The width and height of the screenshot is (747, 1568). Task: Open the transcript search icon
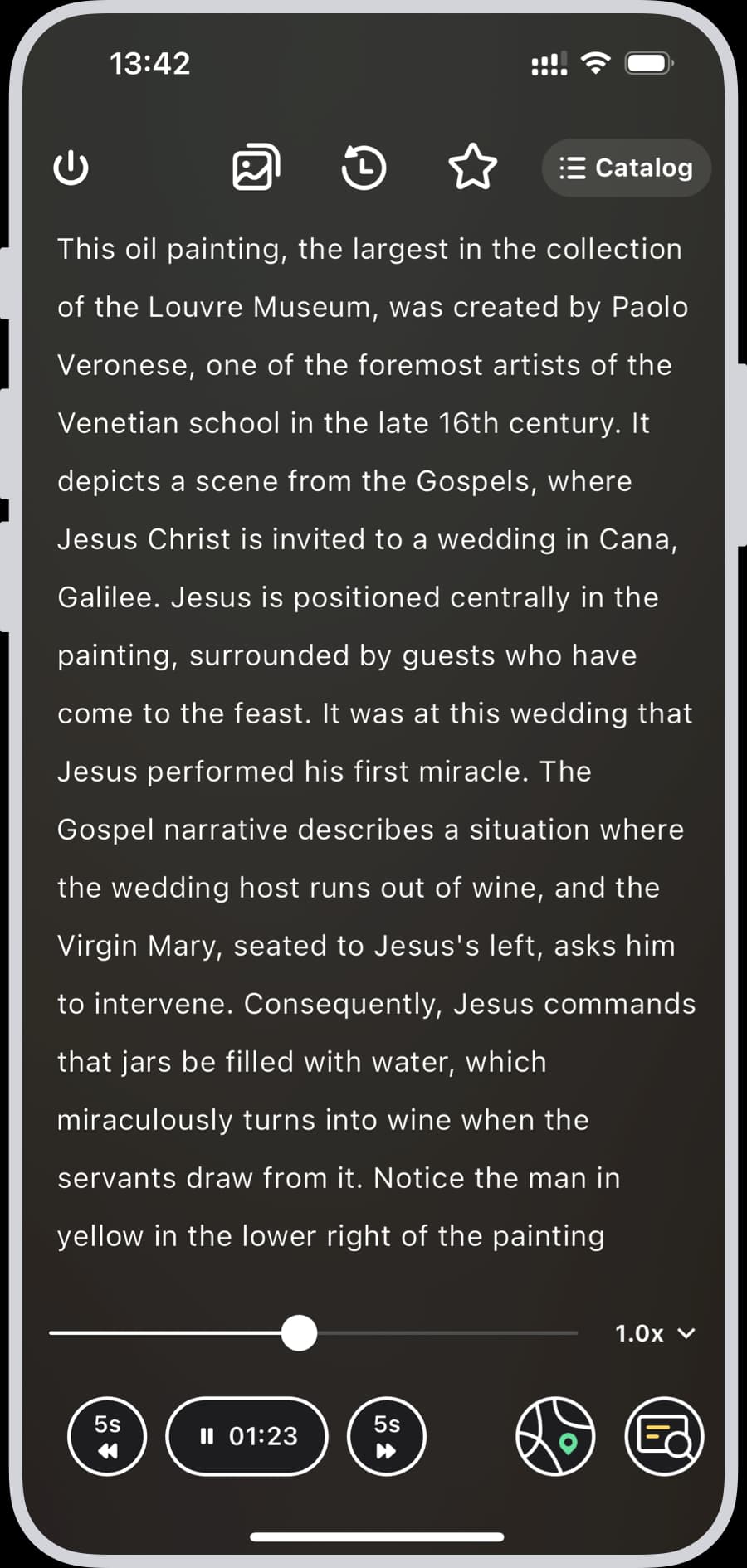(664, 1436)
